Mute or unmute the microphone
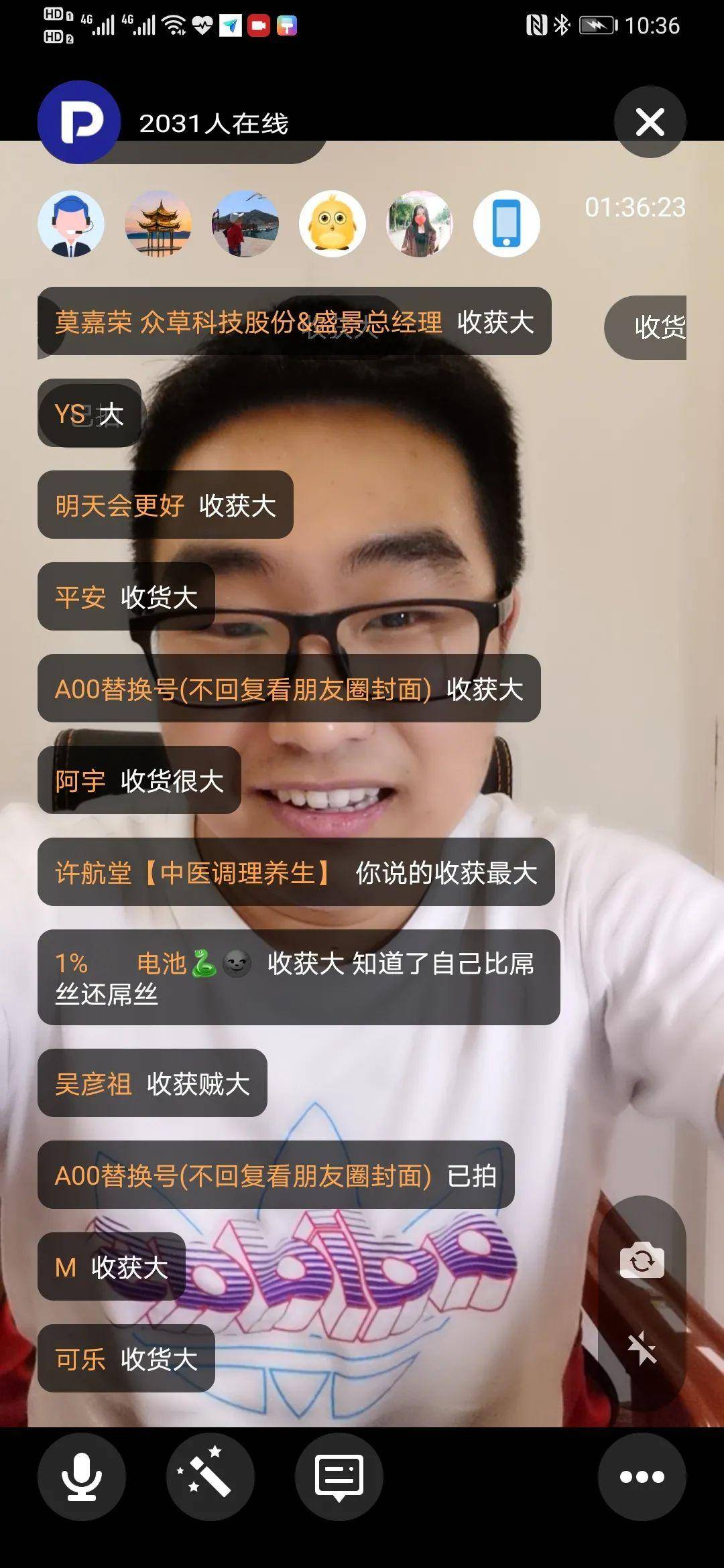This screenshot has width=724, height=1568. coord(81,1476)
